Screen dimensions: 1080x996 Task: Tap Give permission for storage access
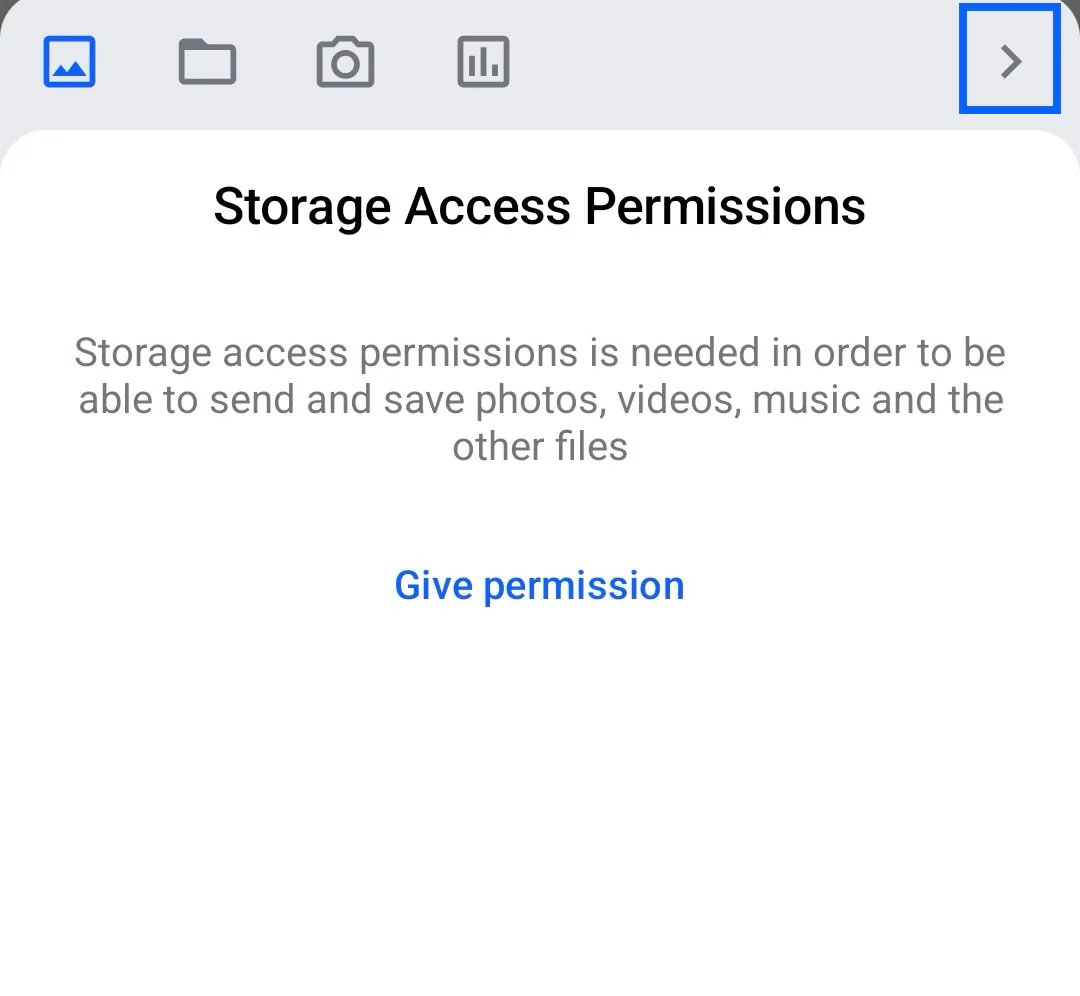[539, 585]
